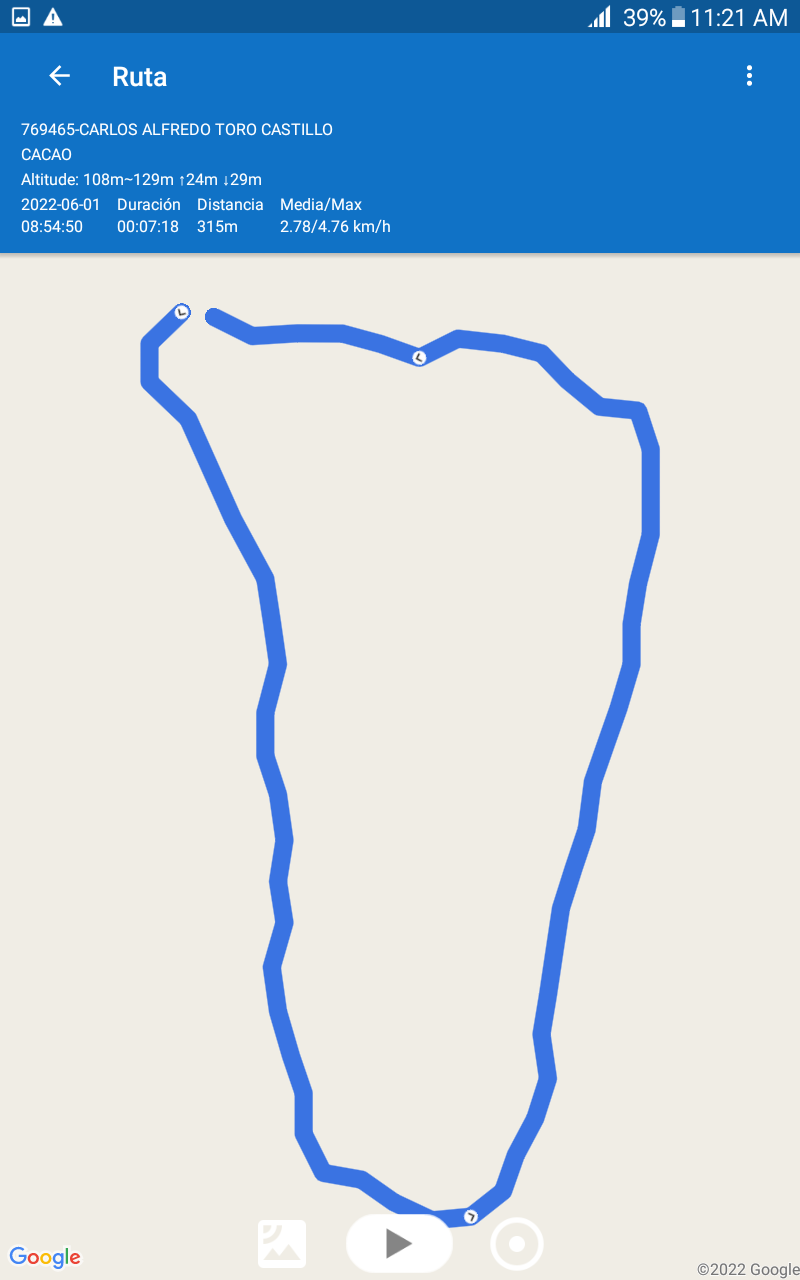Tap the map image icon beside play
The image size is (800, 1280).
[282, 1244]
